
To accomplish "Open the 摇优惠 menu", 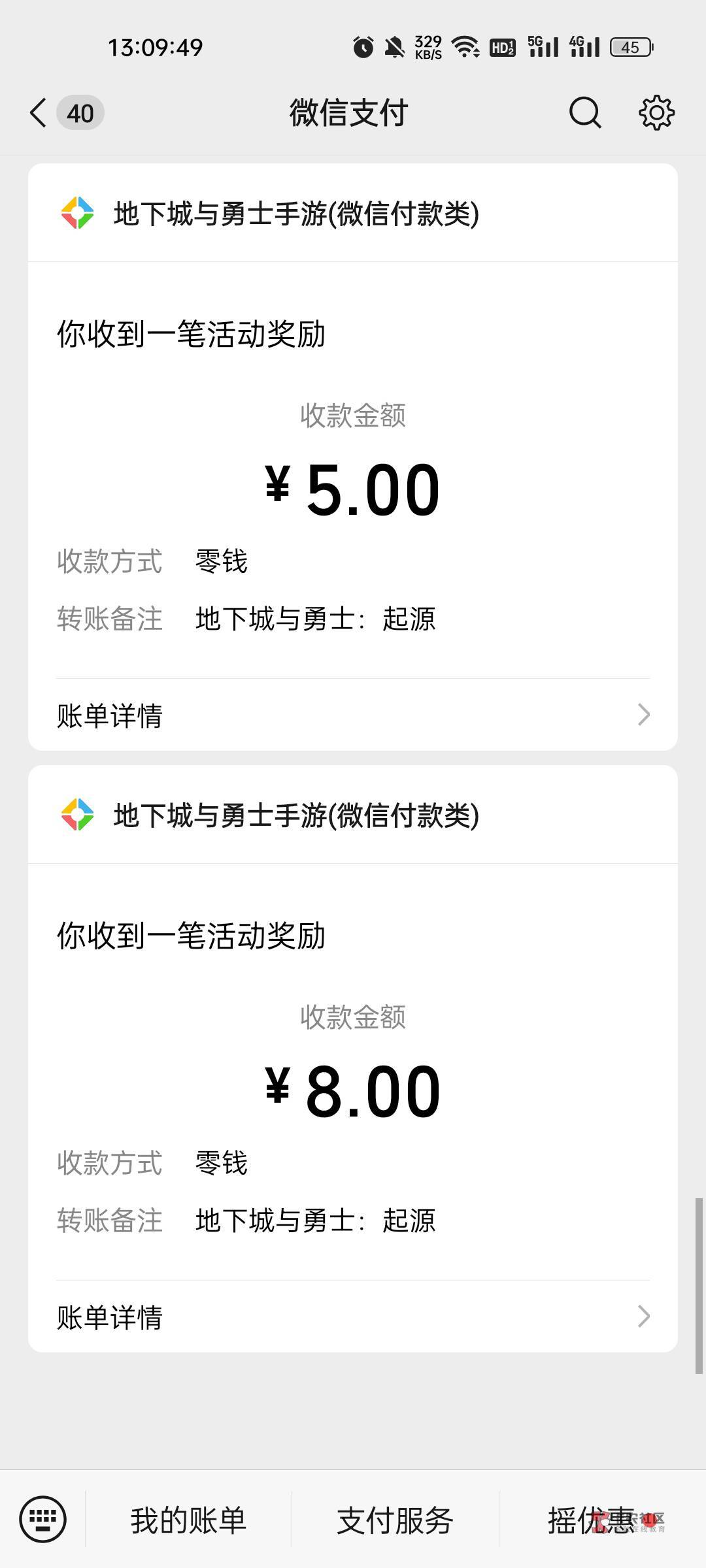I will coord(592,1520).
